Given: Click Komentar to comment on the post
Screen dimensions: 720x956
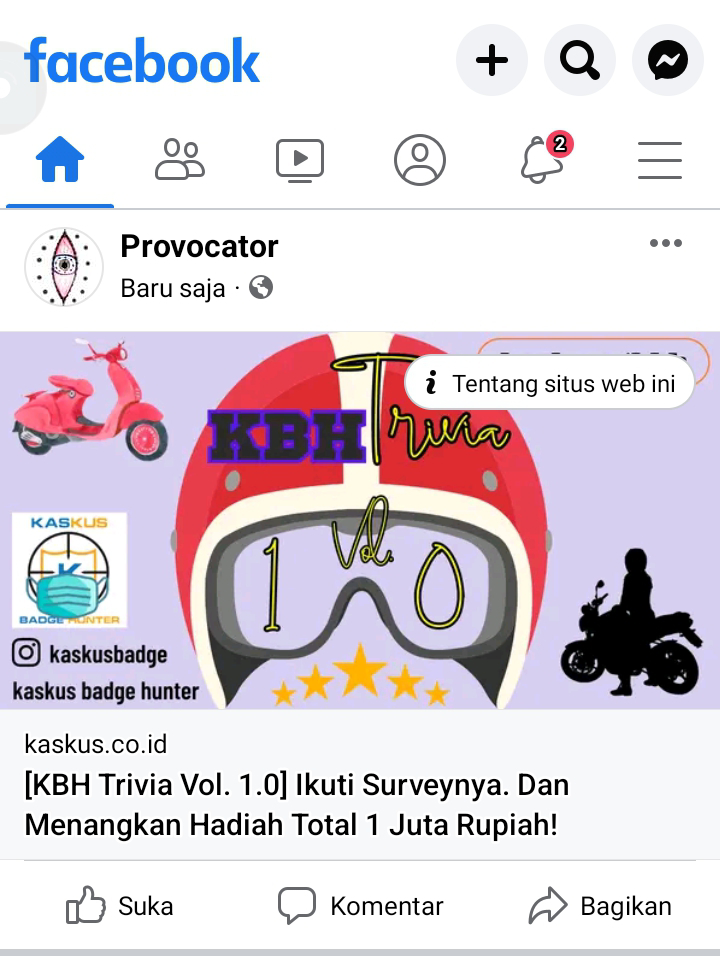Looking at the screenshot, I should [x=360, y=906].
